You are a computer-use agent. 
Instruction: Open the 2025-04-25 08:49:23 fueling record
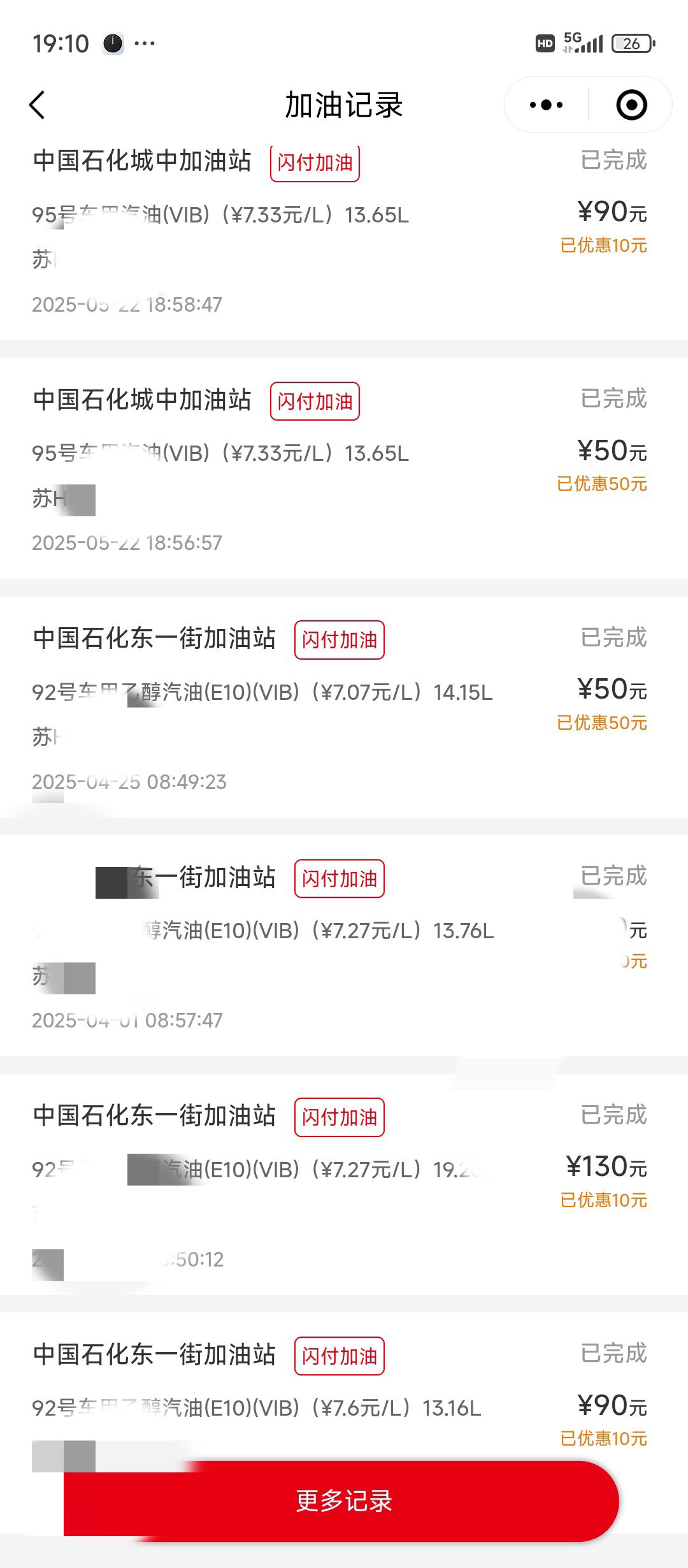(x=344, y=707)
